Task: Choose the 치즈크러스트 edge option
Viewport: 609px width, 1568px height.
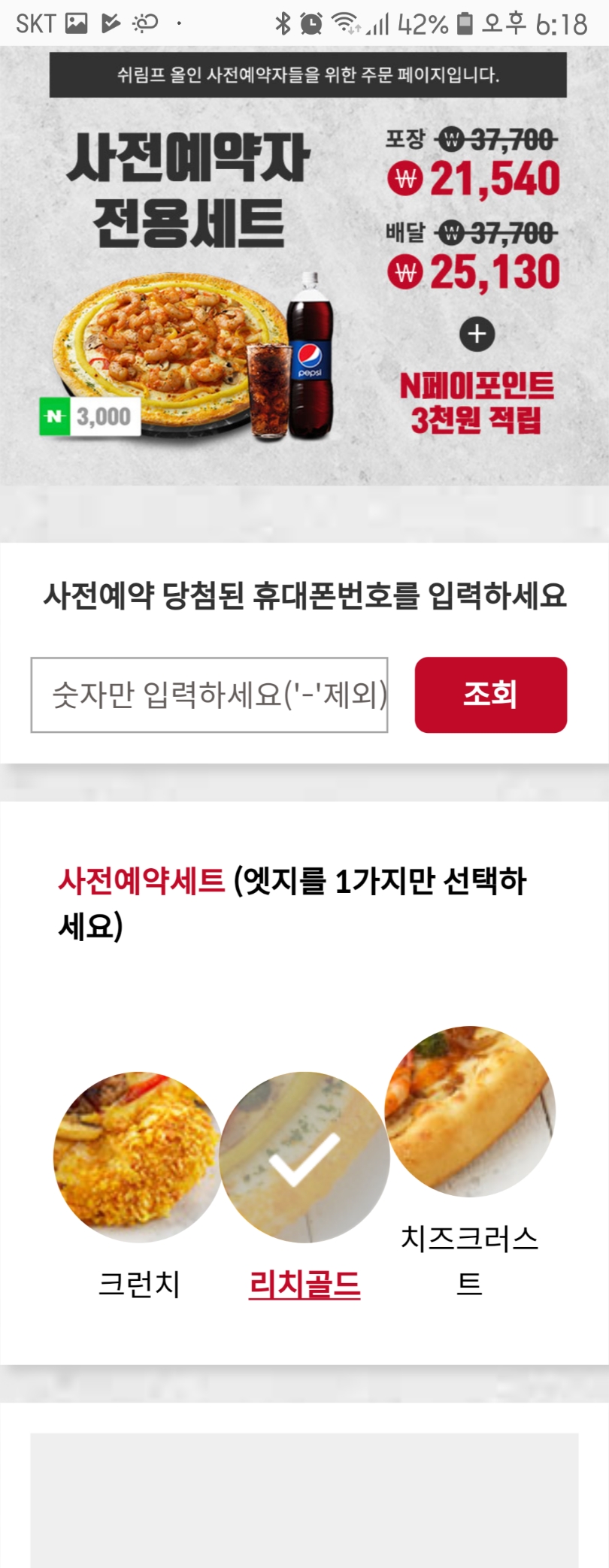Action: pos(470,1111)
